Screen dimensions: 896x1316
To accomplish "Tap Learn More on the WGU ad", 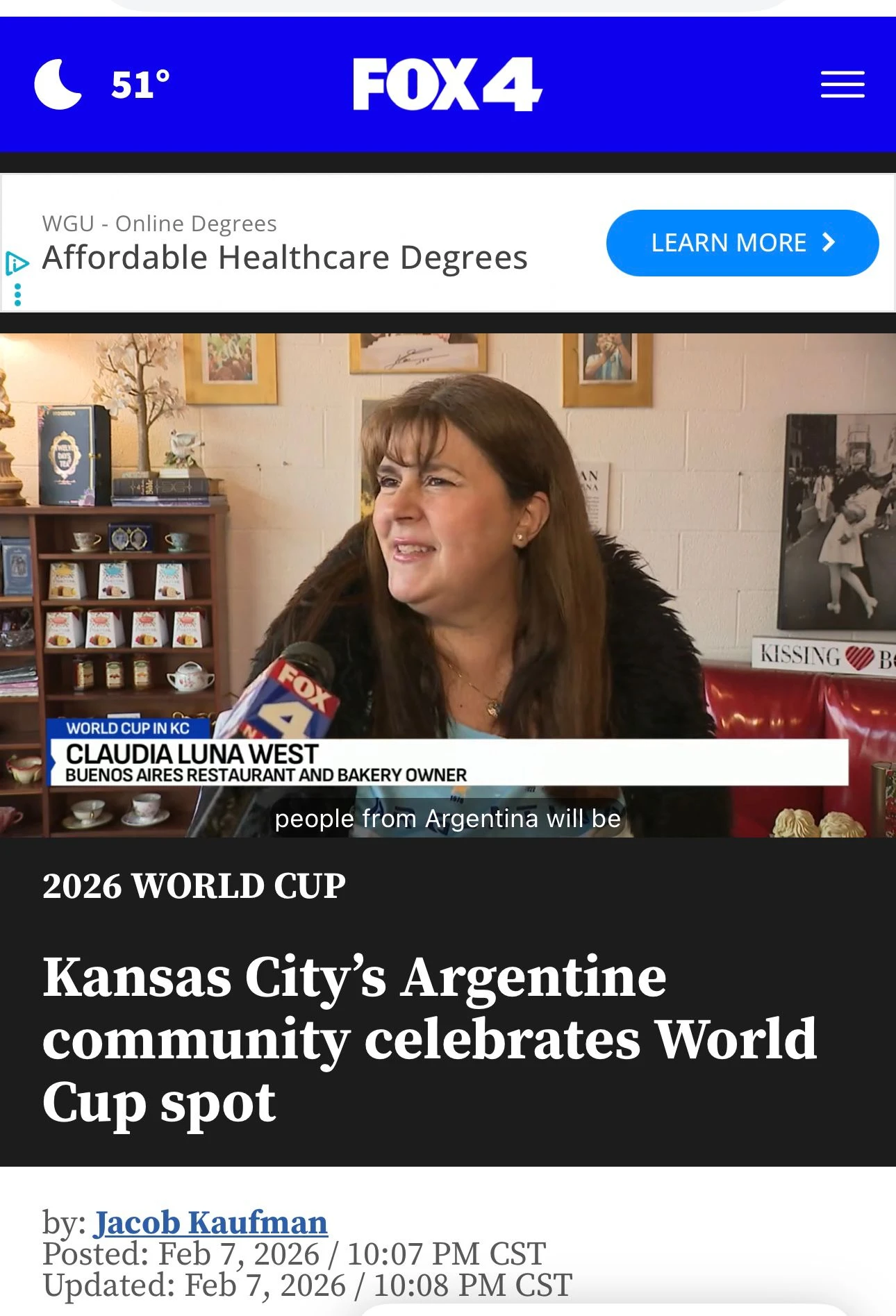I will [742, 243].
